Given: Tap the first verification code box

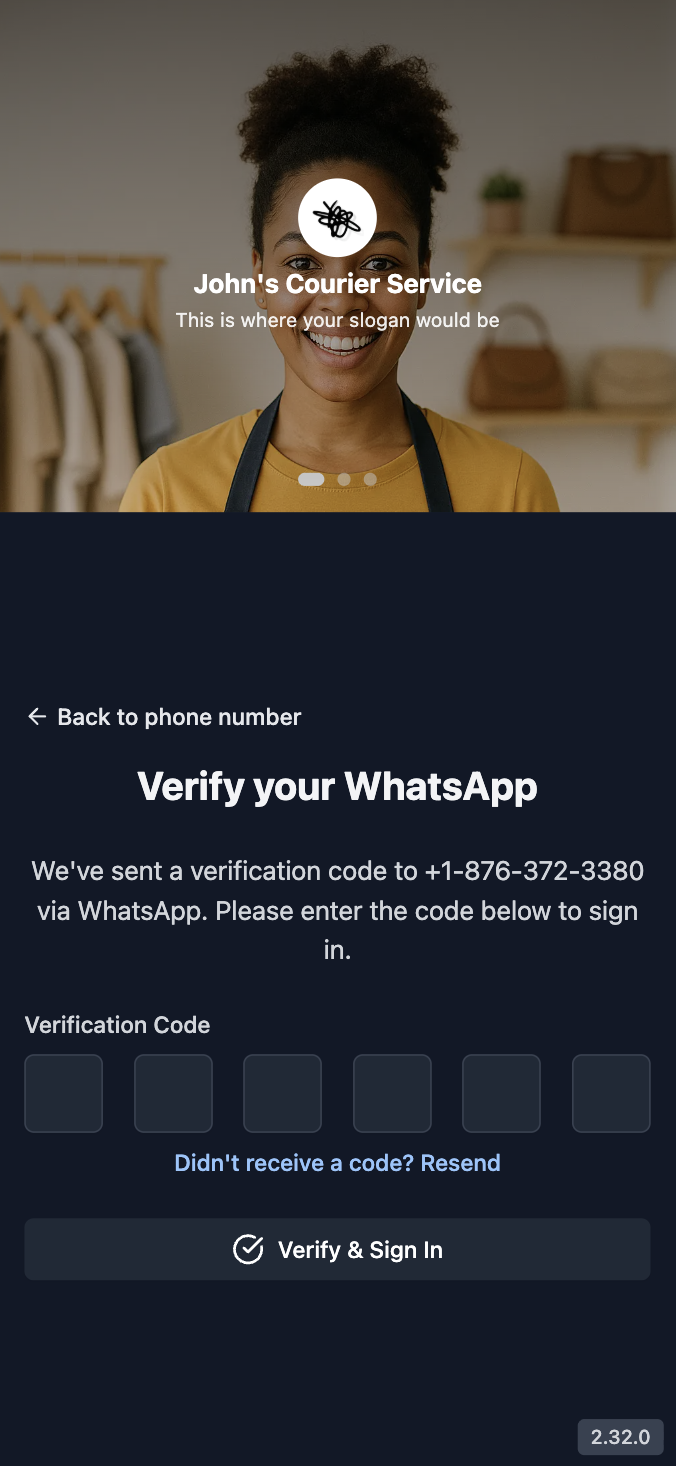Looking at the screenshot, I should click(x=64, y=1093).
